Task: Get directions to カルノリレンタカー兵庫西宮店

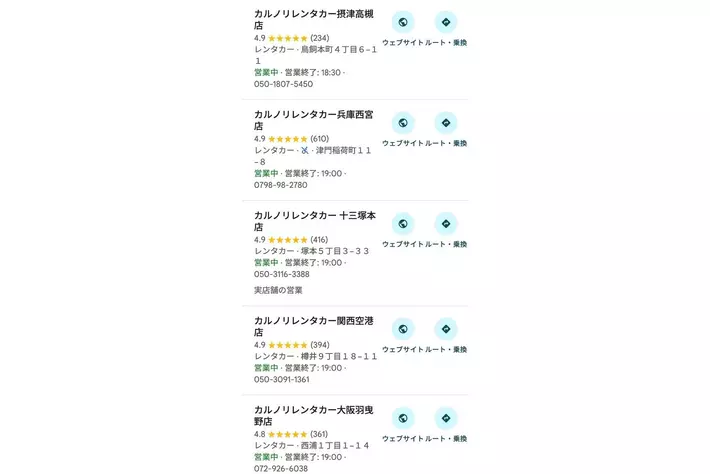Action: (446, 124)
